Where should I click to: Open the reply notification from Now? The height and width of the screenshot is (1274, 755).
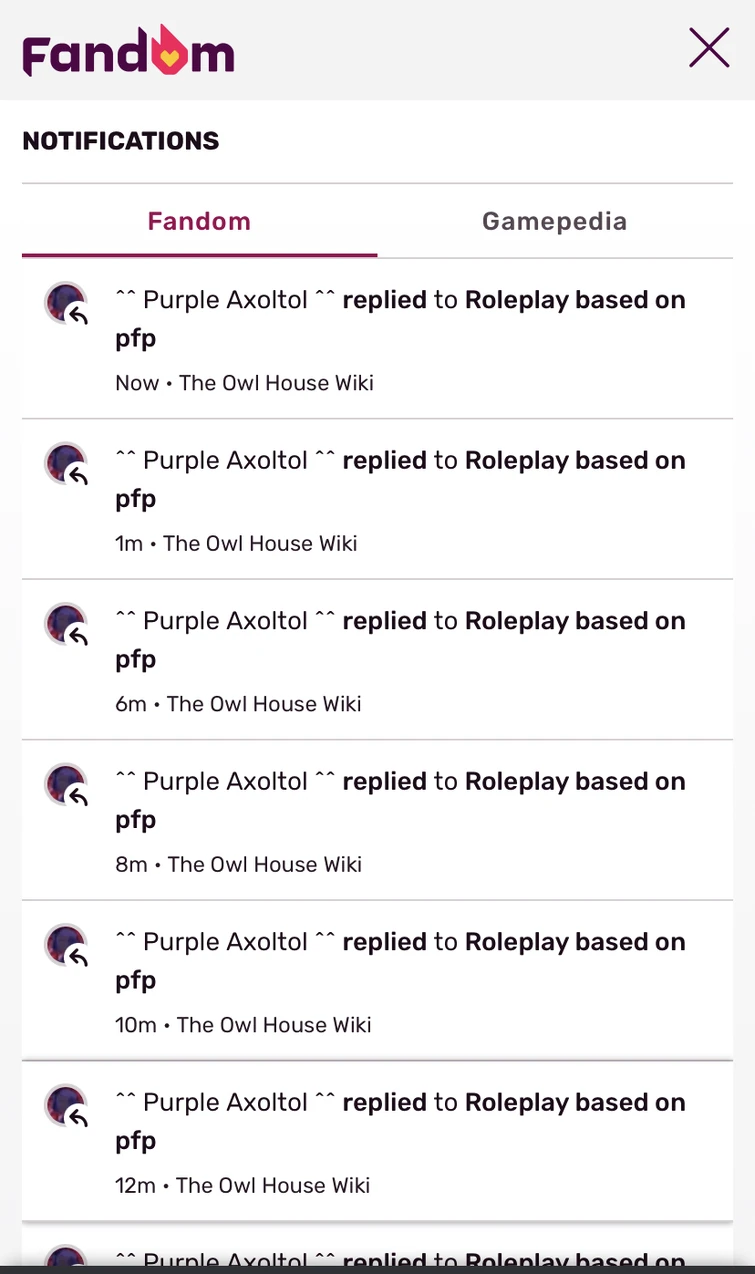400,338
